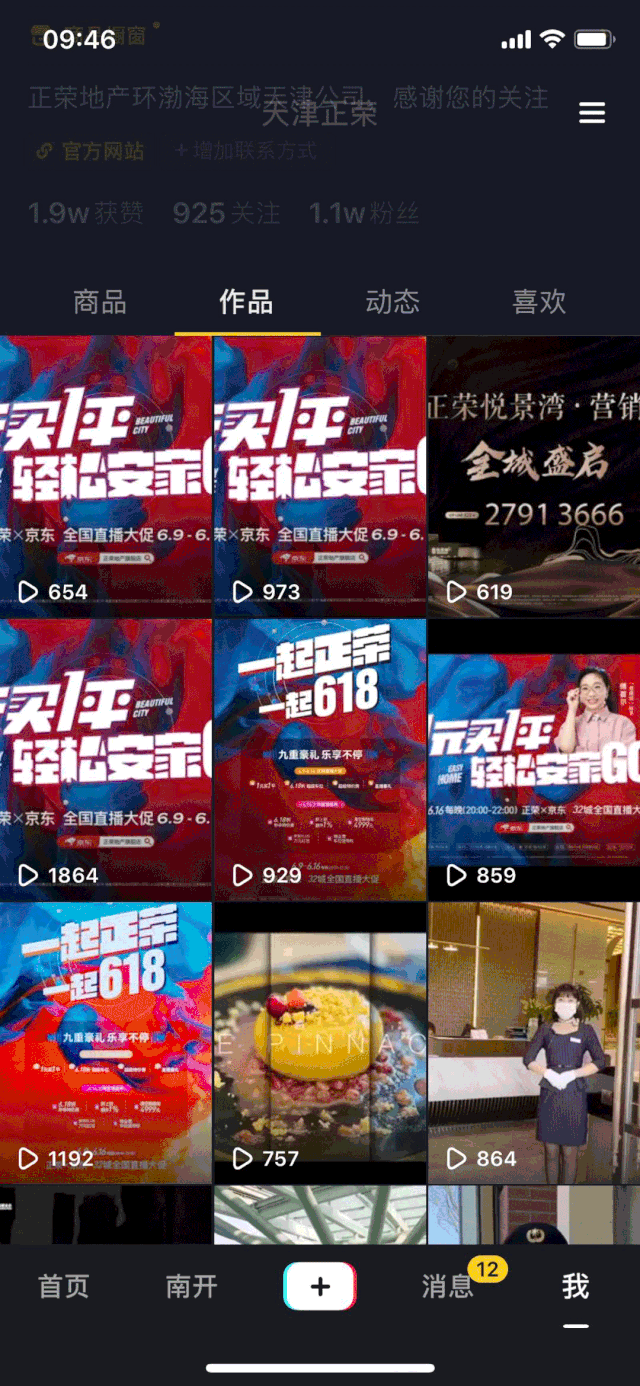Open 消息 with 12 unread
This screenshot has width=640, height=1386.
coord(448,1286)
